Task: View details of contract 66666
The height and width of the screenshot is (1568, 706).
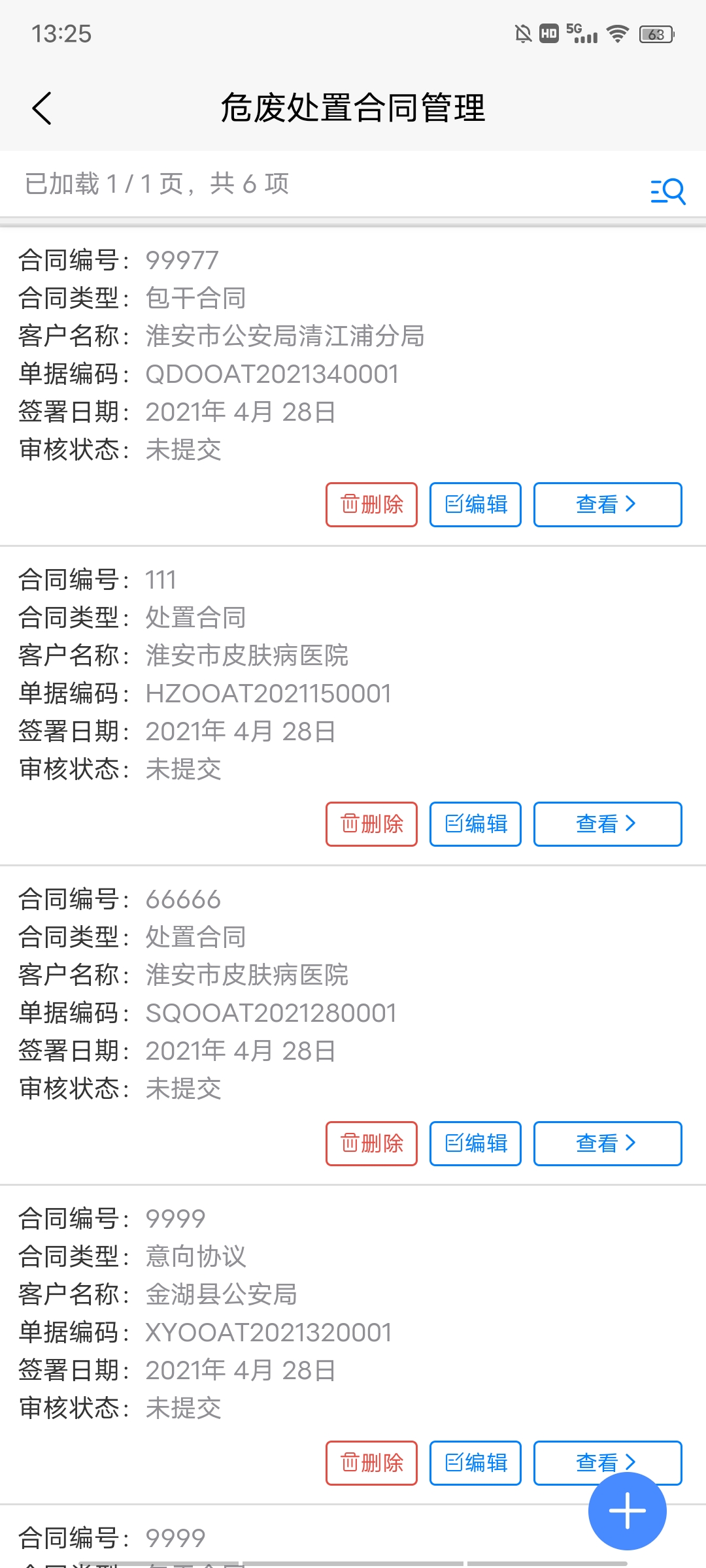Action: [607, 1143]
